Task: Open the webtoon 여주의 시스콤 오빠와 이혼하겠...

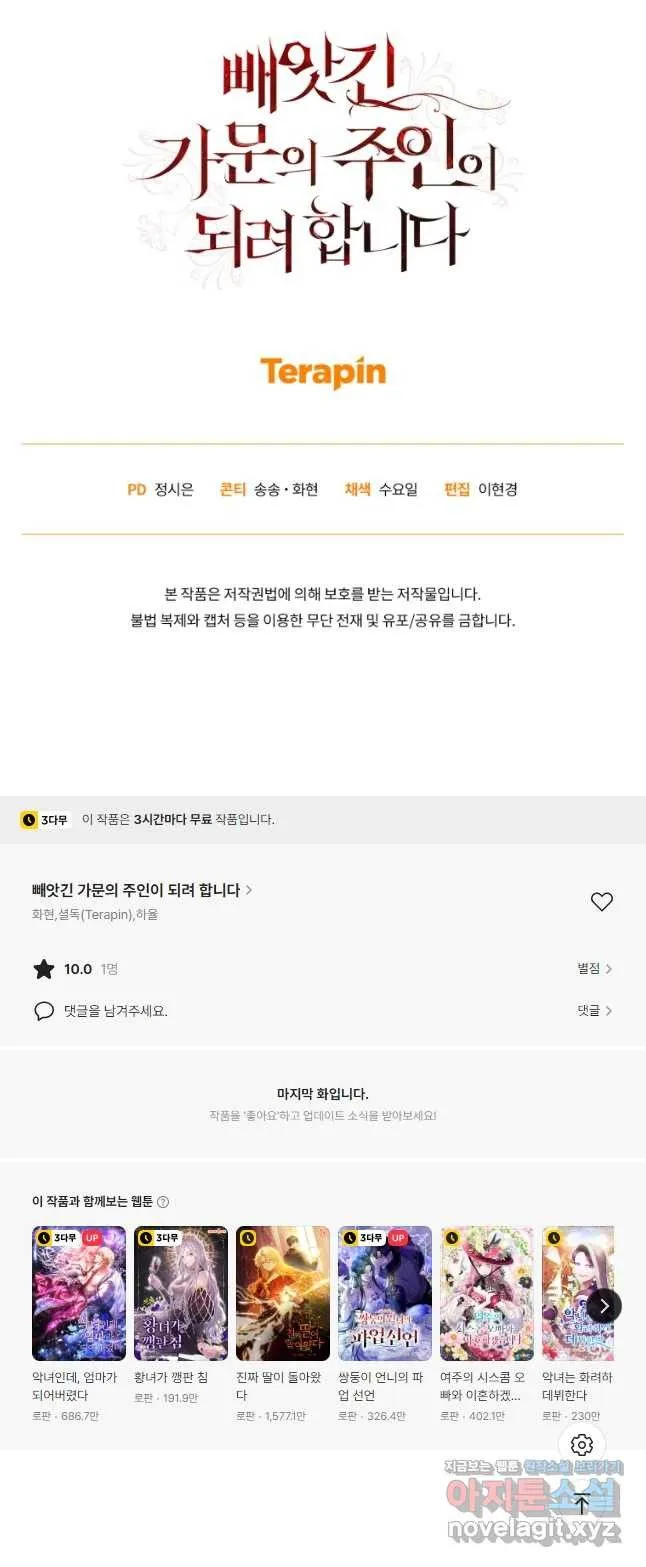Action: 487,1293
